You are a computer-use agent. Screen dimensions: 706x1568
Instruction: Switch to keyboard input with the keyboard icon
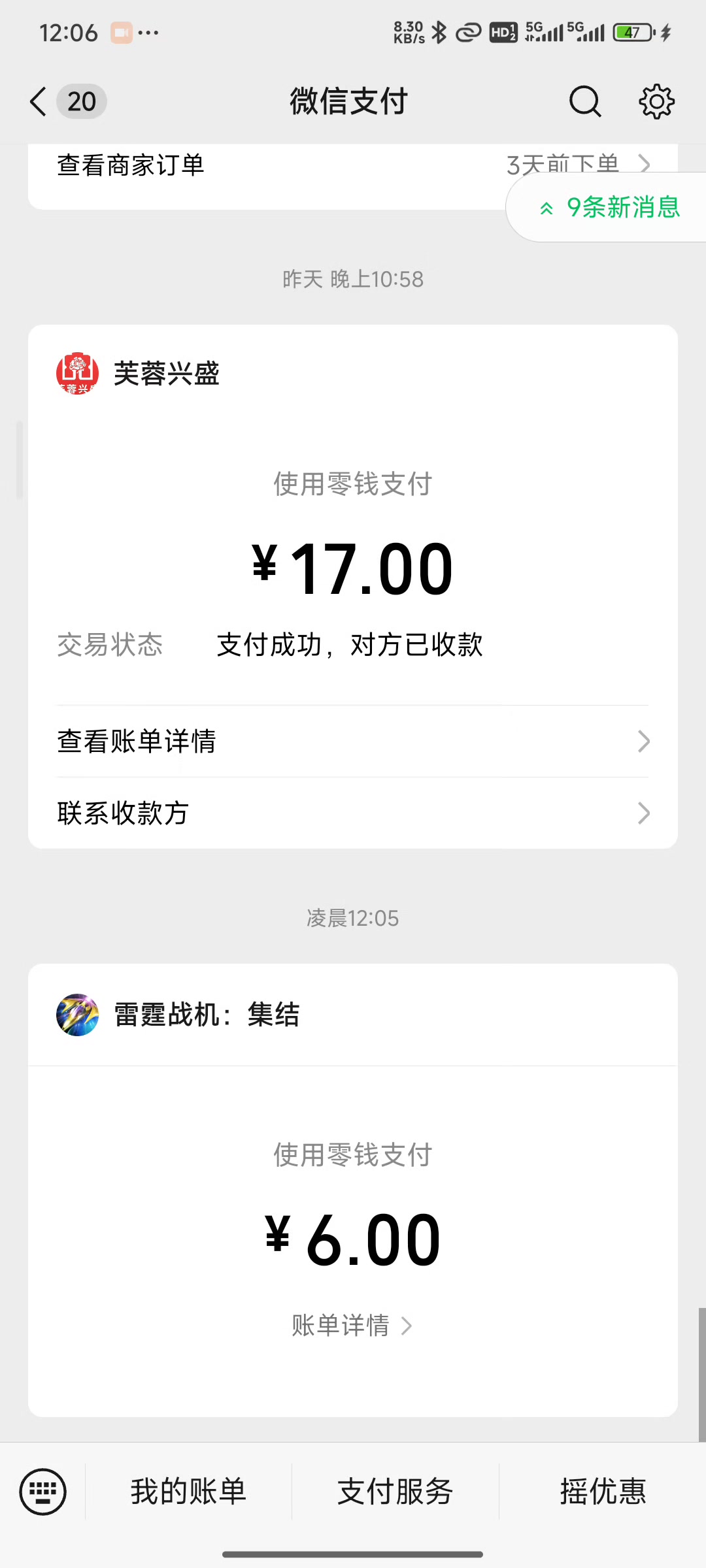pyautogui.click(x=43, y=1492)
